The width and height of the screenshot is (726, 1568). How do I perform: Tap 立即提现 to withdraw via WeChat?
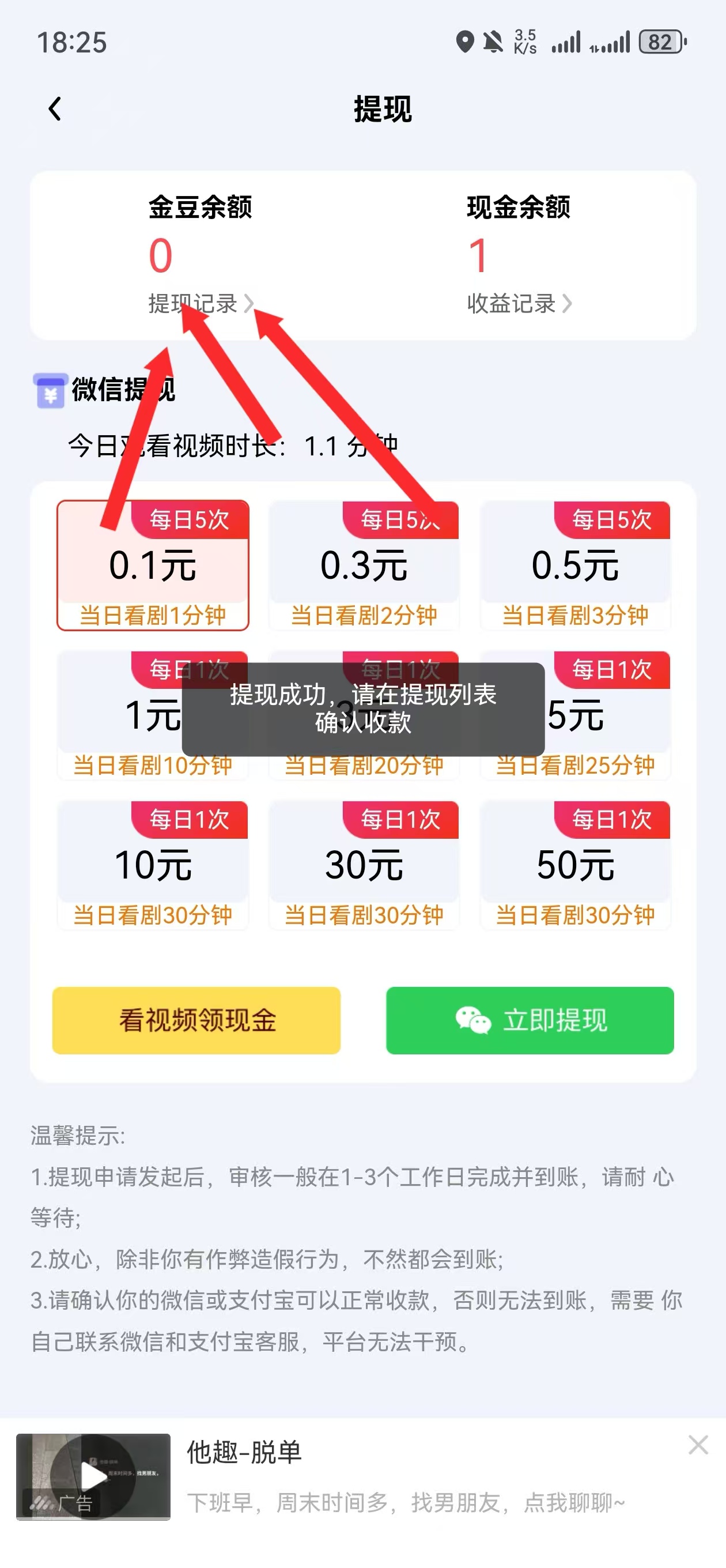pos(530,1020)
